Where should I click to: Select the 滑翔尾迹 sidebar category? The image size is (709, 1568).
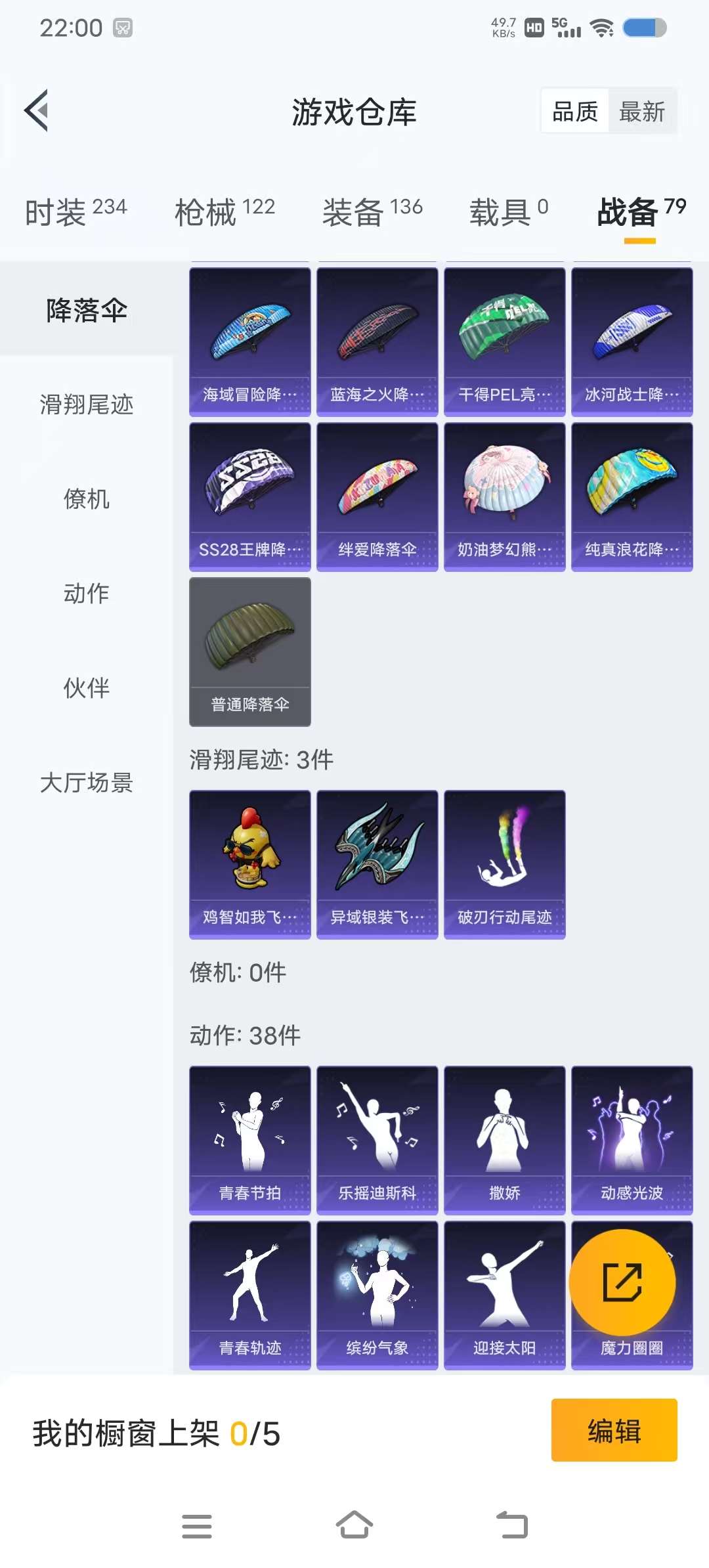[x=85, y=406]
